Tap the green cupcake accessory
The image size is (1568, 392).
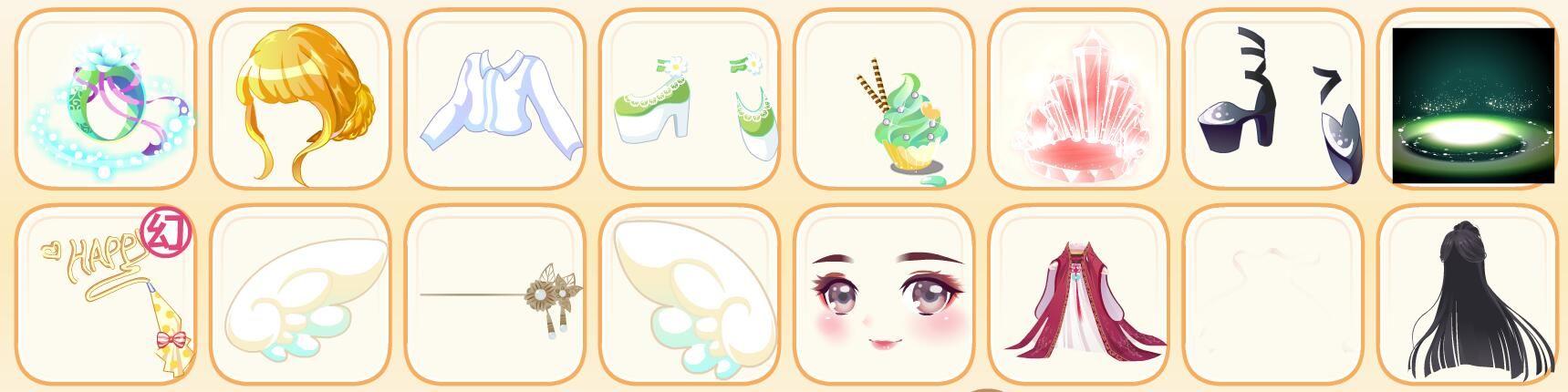coord(884,99)
